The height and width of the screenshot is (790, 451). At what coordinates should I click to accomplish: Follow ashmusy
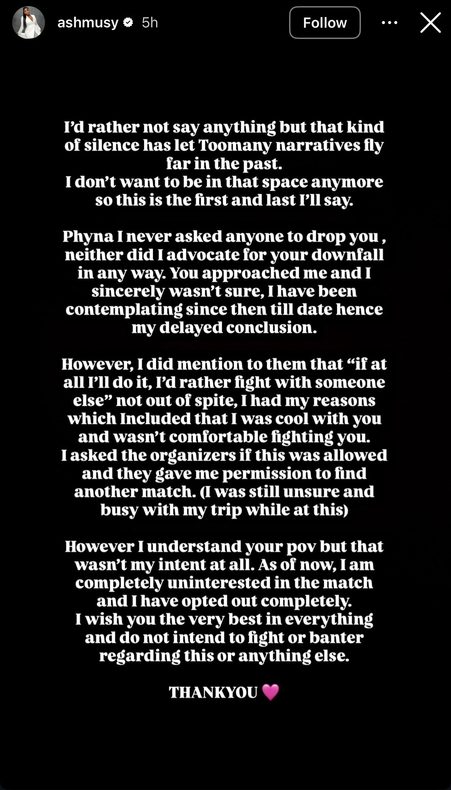click(325, 23)
